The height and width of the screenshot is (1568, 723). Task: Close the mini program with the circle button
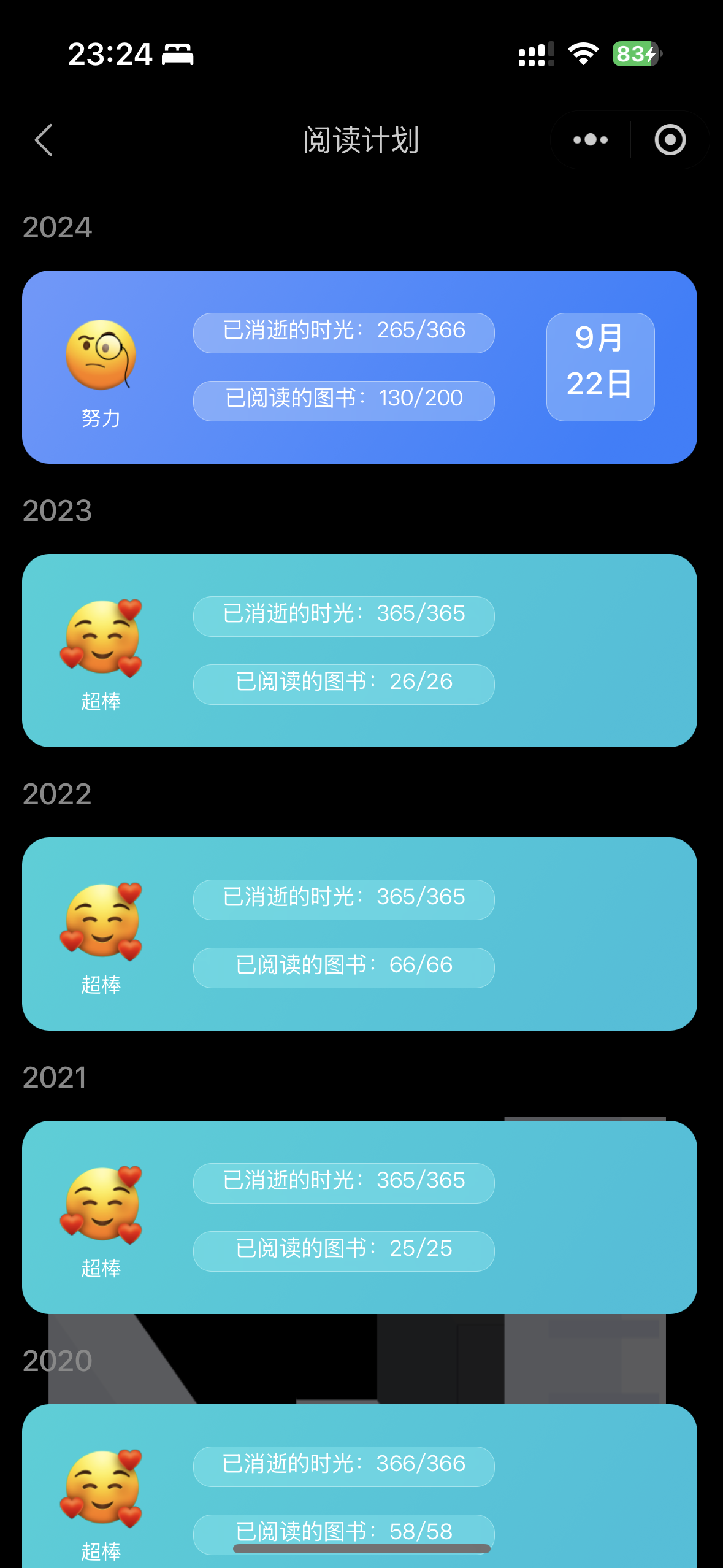pos(670,140)
